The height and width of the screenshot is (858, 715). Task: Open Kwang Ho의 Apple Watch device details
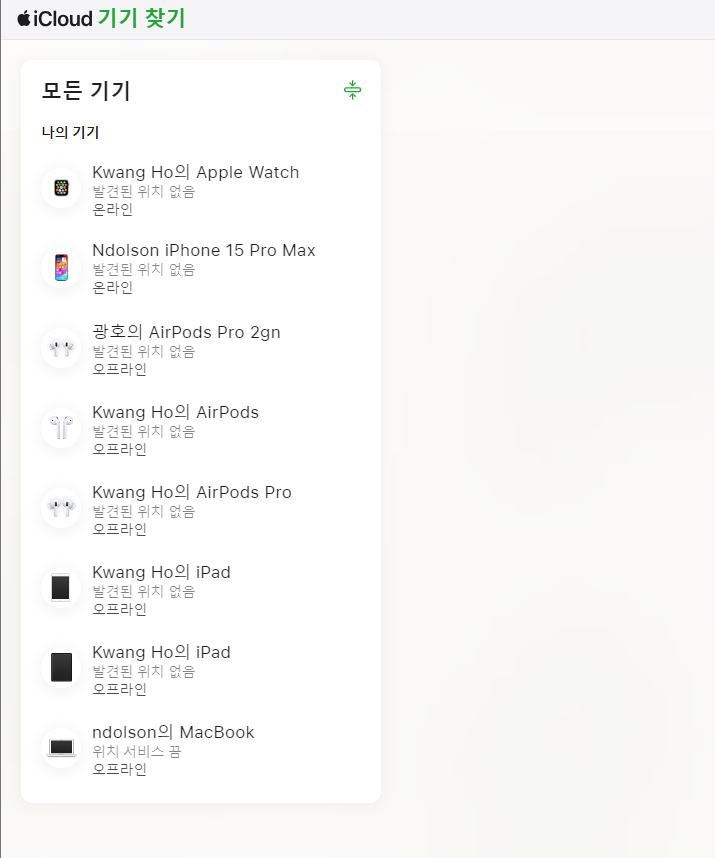click(x=201, y=189)
